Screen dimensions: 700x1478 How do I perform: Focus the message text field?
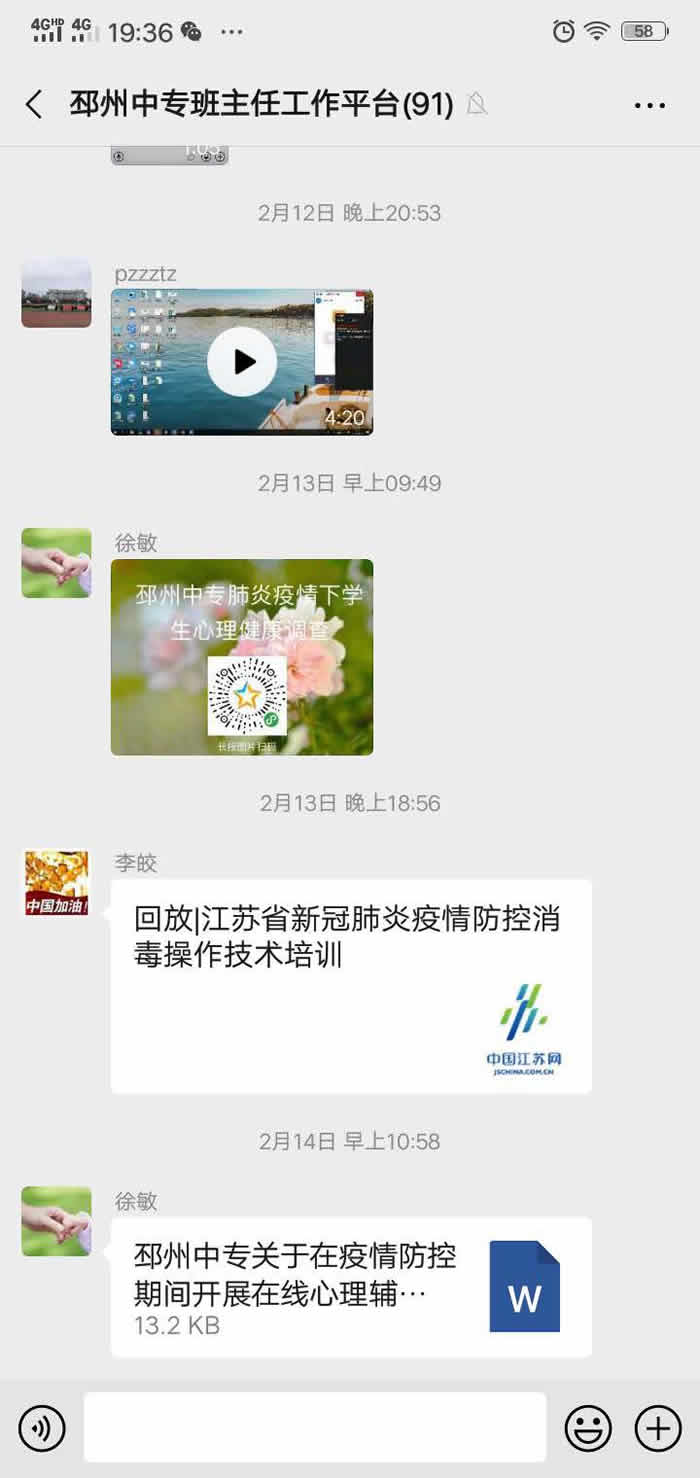tap(315, 1427)
